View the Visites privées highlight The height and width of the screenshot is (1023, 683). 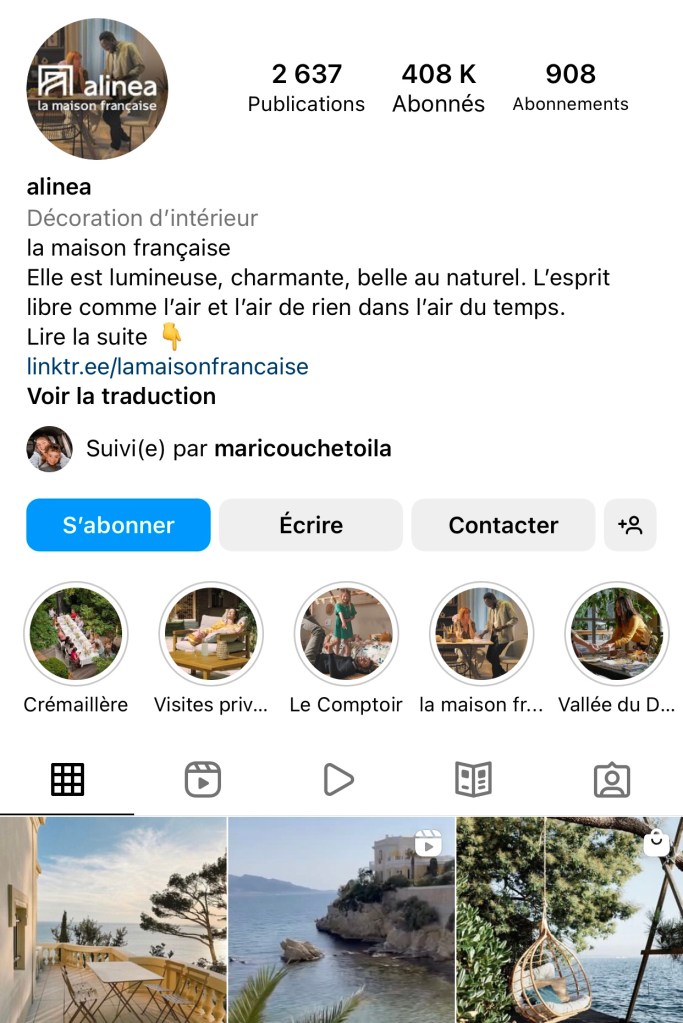point(211,634)
